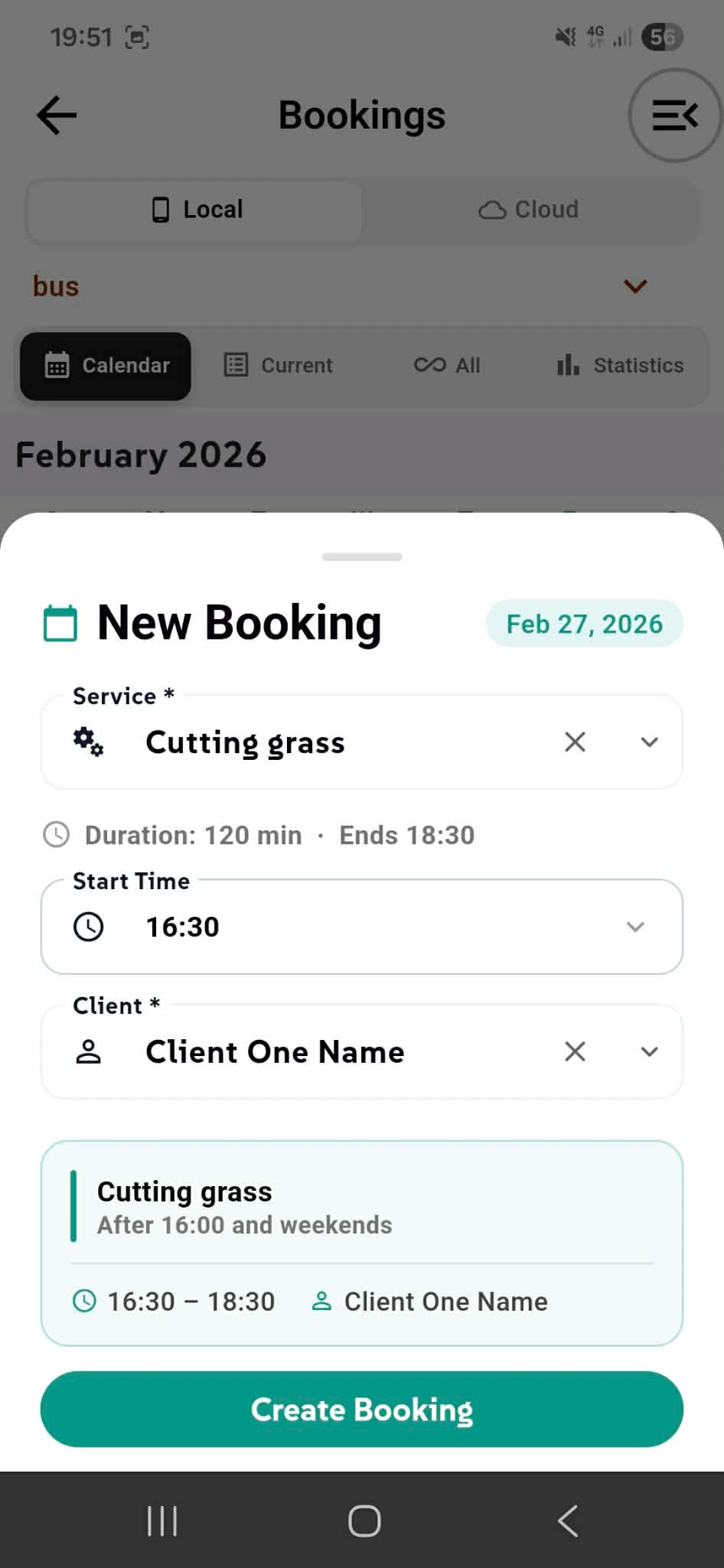Click the Feb 27, 2026 date pill
724x1568 pixels.
(584, 623)
